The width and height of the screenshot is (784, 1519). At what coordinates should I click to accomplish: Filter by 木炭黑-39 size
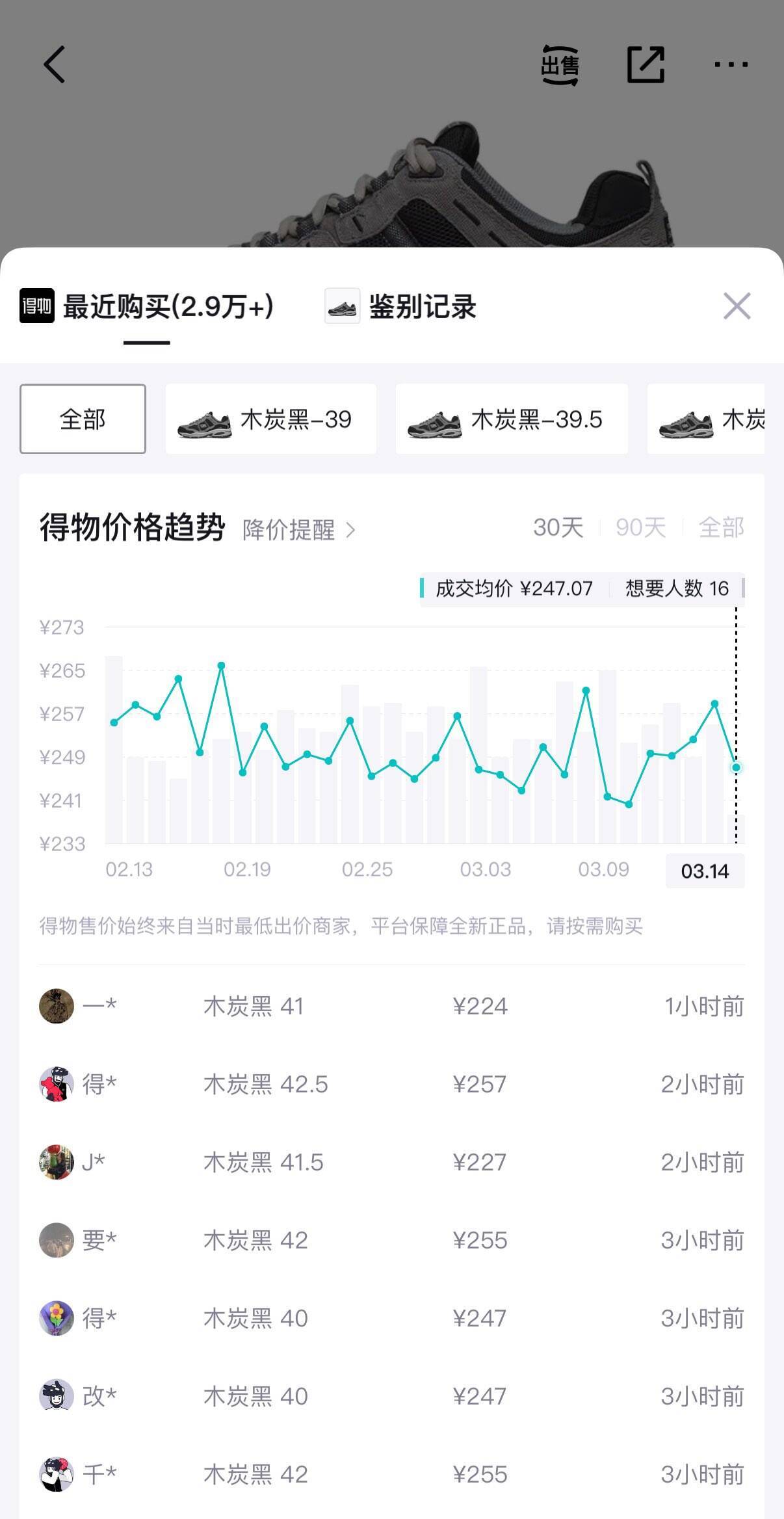click(270, 419)
